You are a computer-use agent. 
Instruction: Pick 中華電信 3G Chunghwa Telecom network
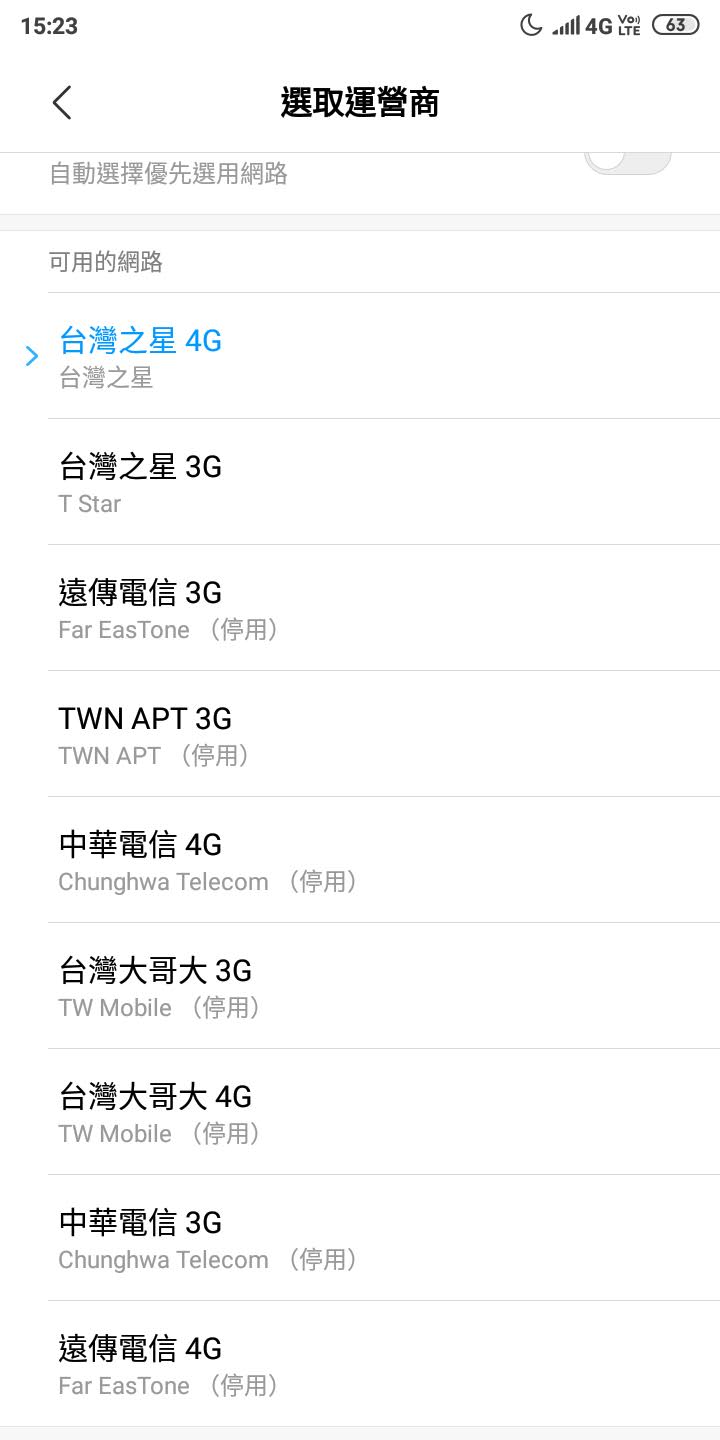point(360,1239)
